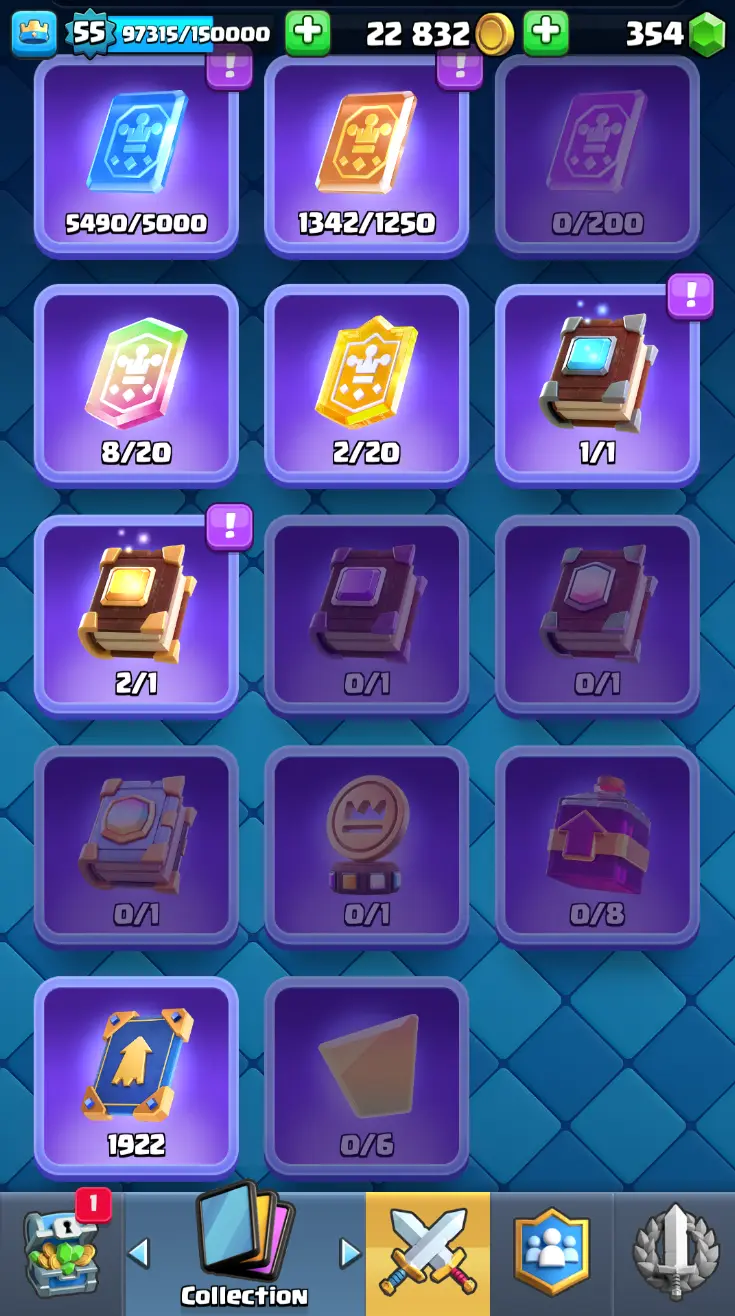
Task: Open the shop chest tab
Action: tap(61, 1255)
